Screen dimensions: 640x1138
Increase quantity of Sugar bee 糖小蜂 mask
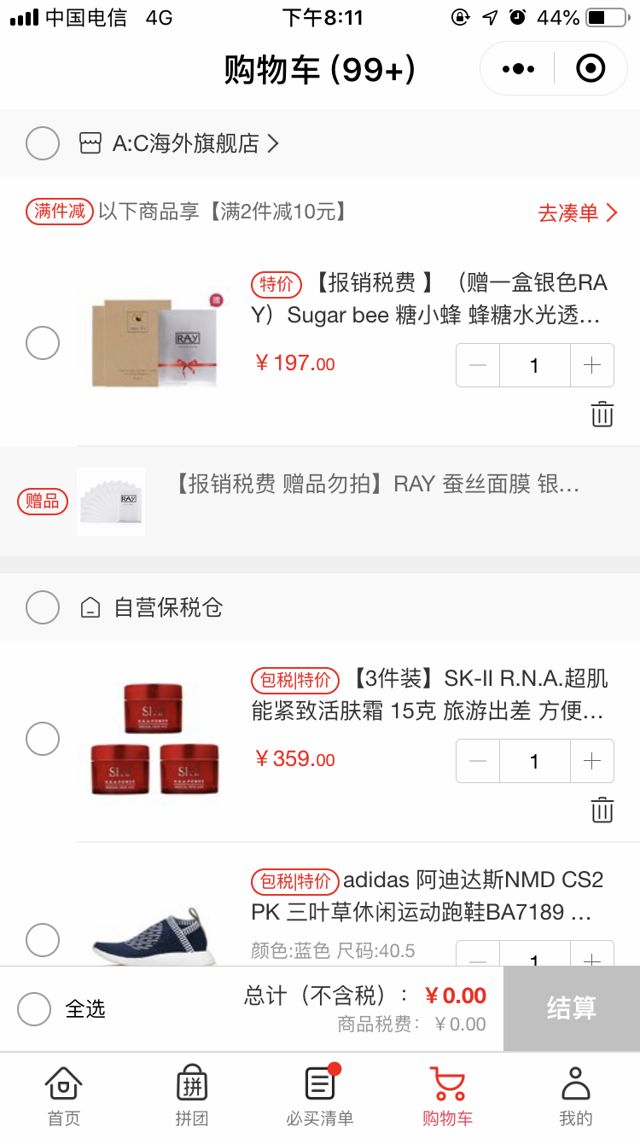[592, 365]
